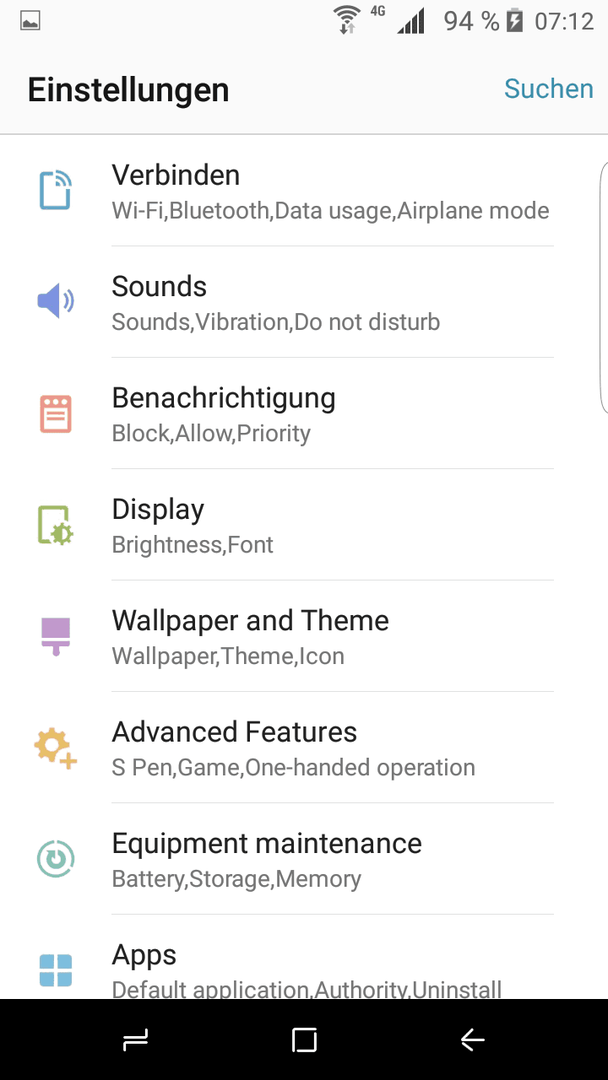Open the Apps settings row

pyautogui.click(x=304, y=958)
